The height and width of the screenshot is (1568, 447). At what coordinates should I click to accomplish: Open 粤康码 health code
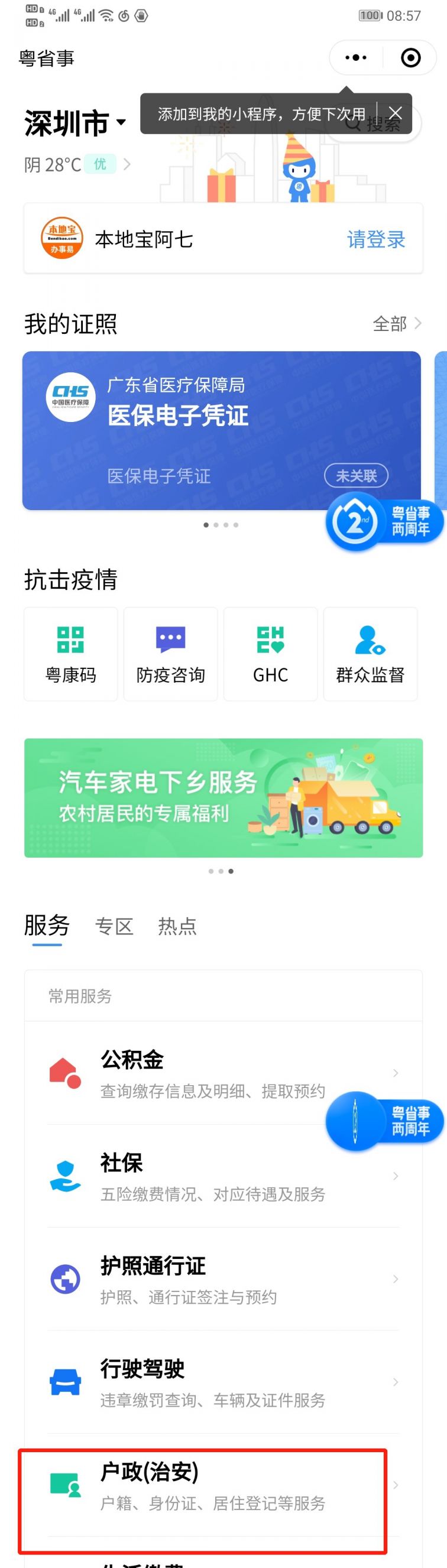[70, 654]
